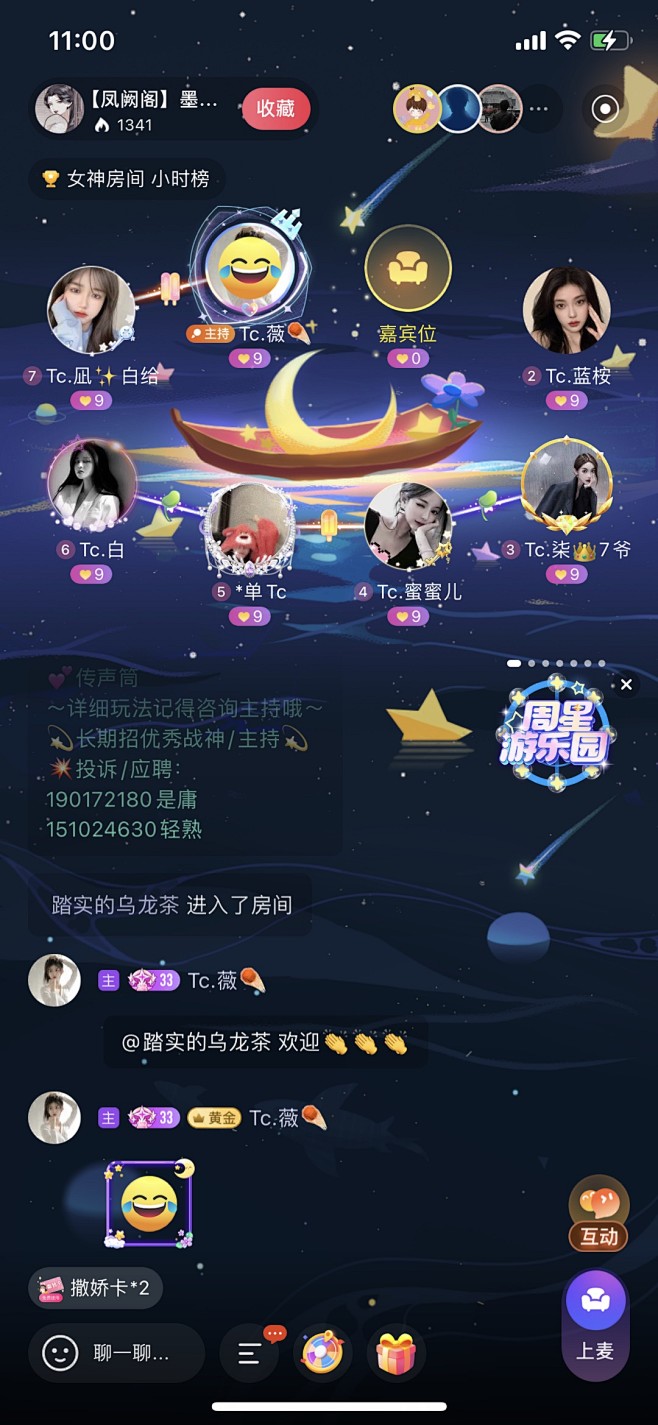Open the online audience list ellipsis
The height and width of the screenshot is (1425, 658).
[539, 109]
